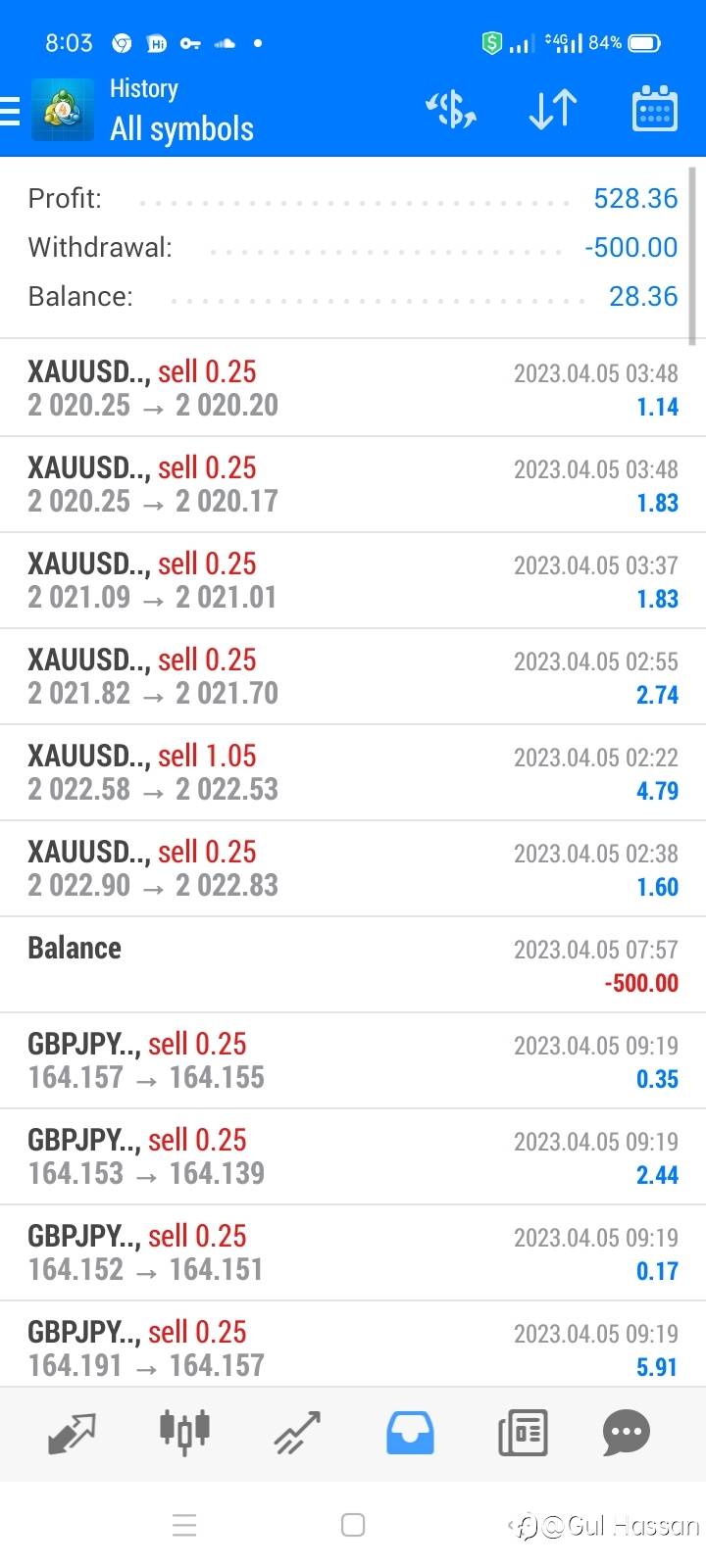Open the side menu drawer
Viewport: 706px width, 1568px height.
(12, 110)
